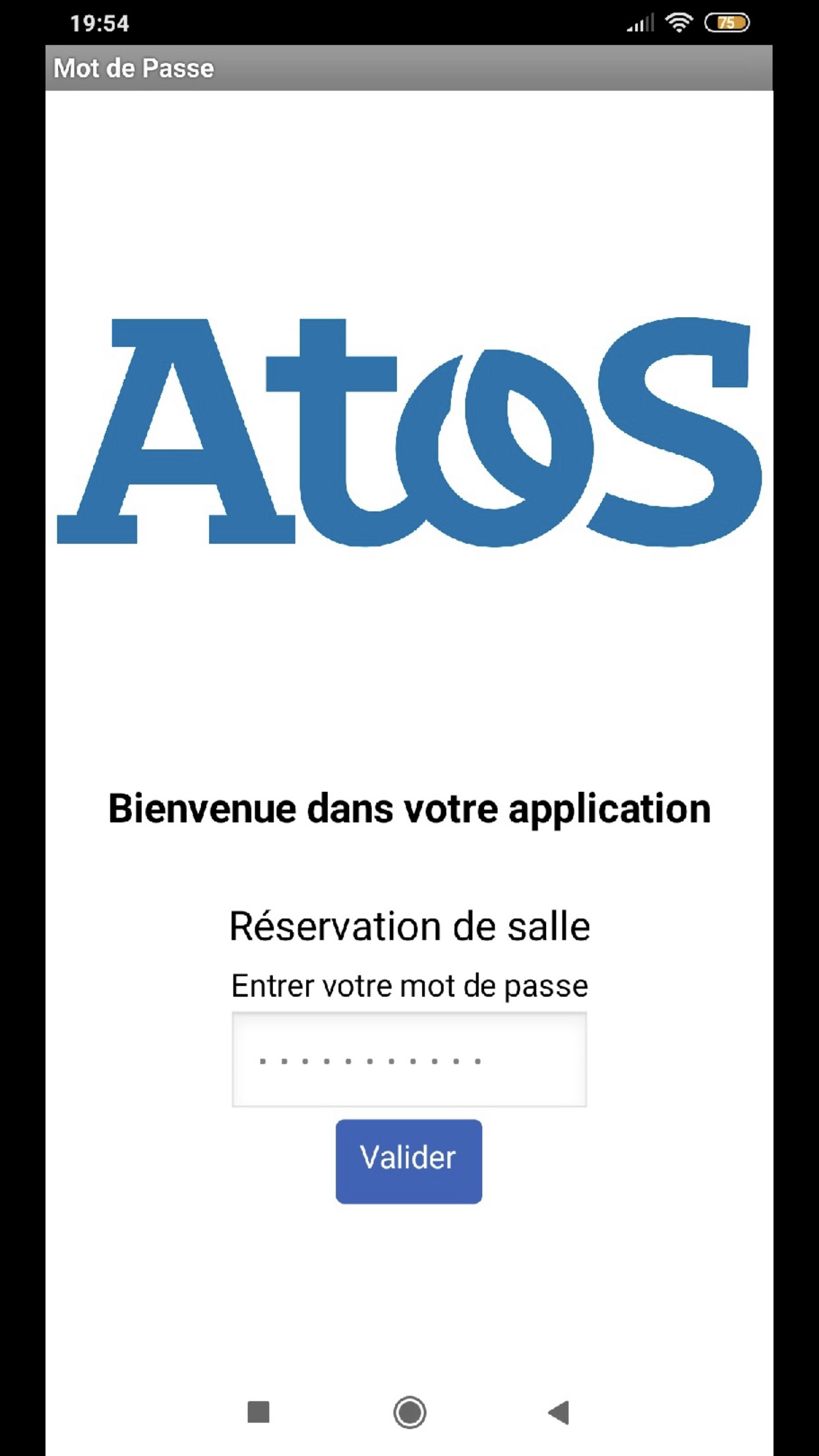
Task: Go back using the system back button
Action: pos(559,1412)
